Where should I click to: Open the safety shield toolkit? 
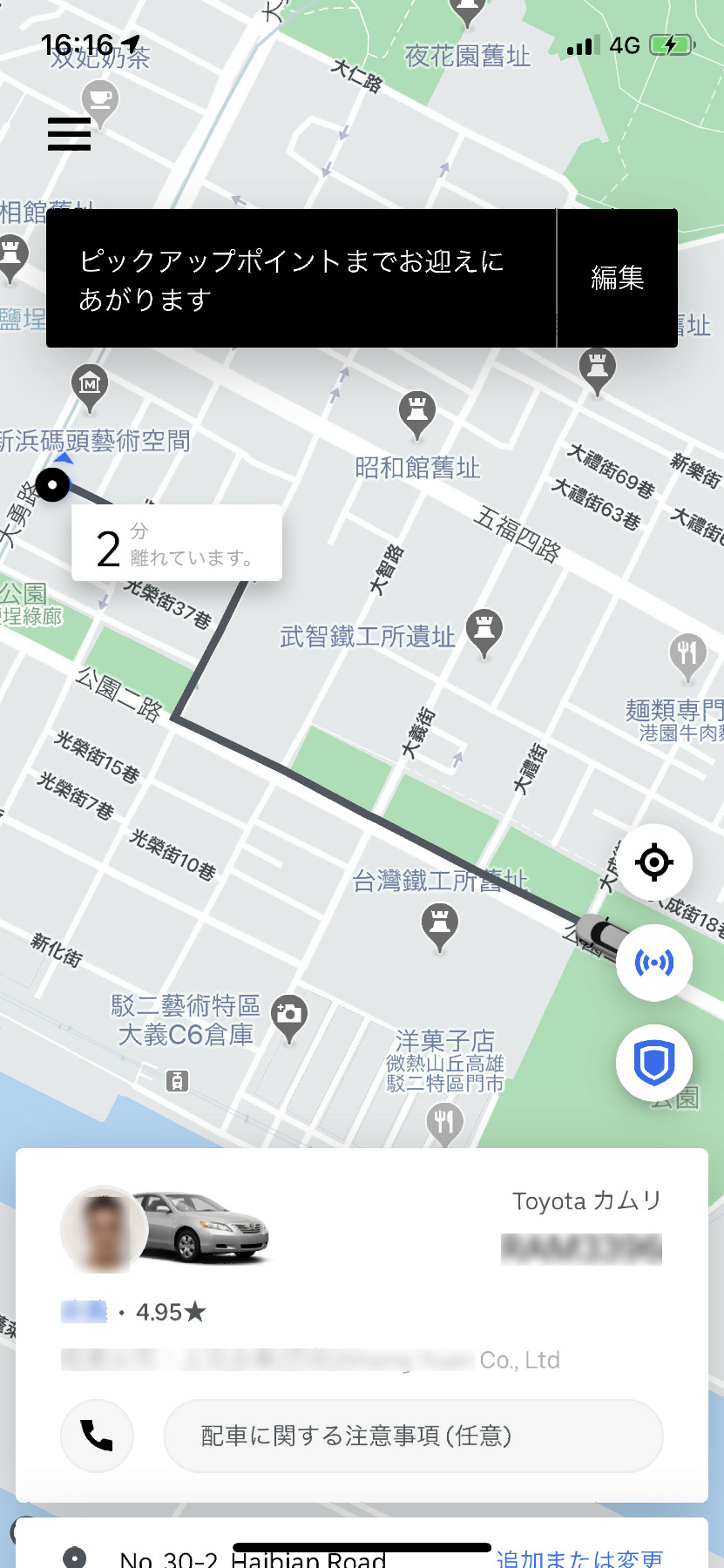[653, 1063]
